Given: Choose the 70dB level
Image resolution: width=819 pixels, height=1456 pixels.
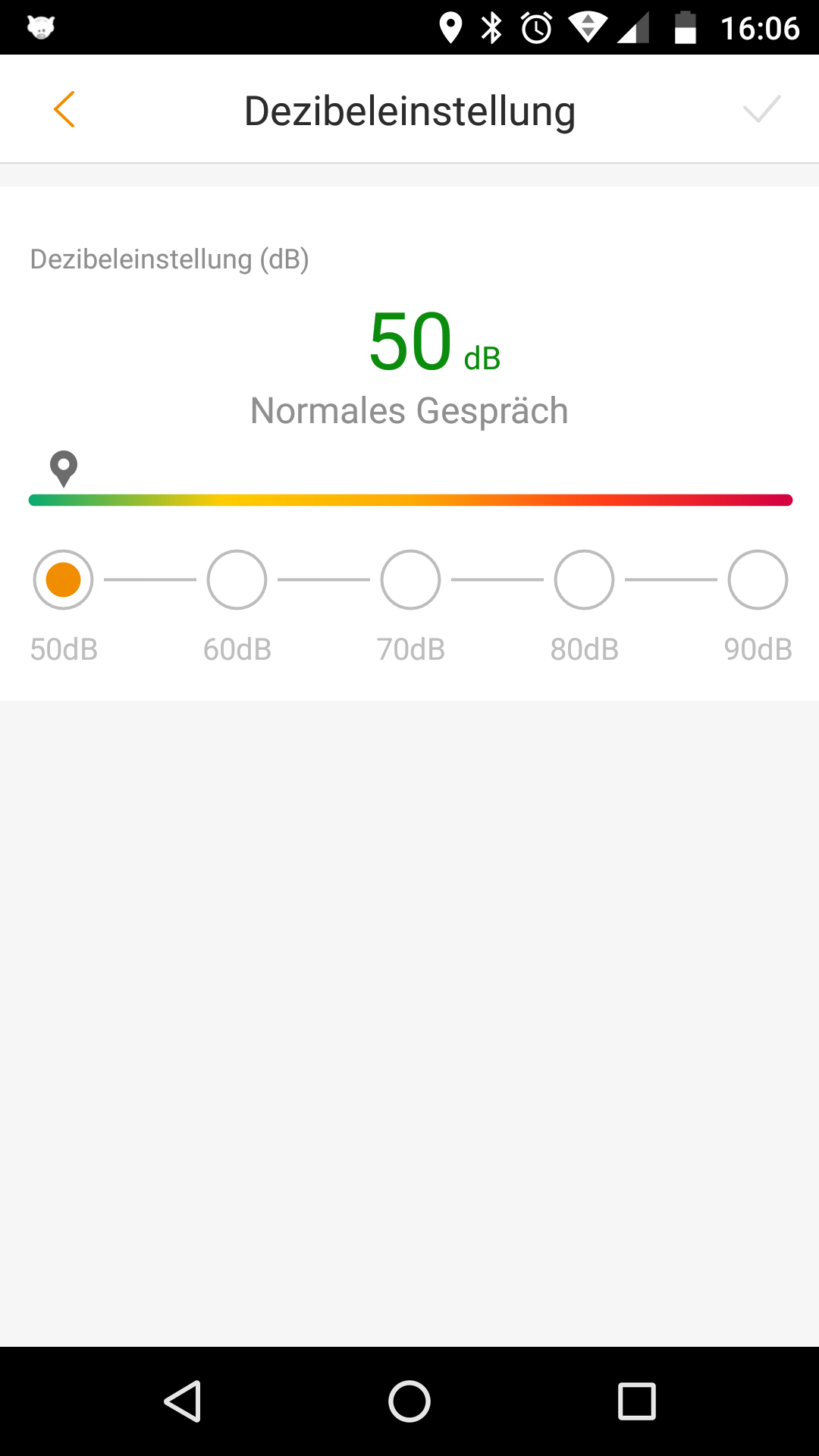Looking at the screenshot, I should click(411, 580).
